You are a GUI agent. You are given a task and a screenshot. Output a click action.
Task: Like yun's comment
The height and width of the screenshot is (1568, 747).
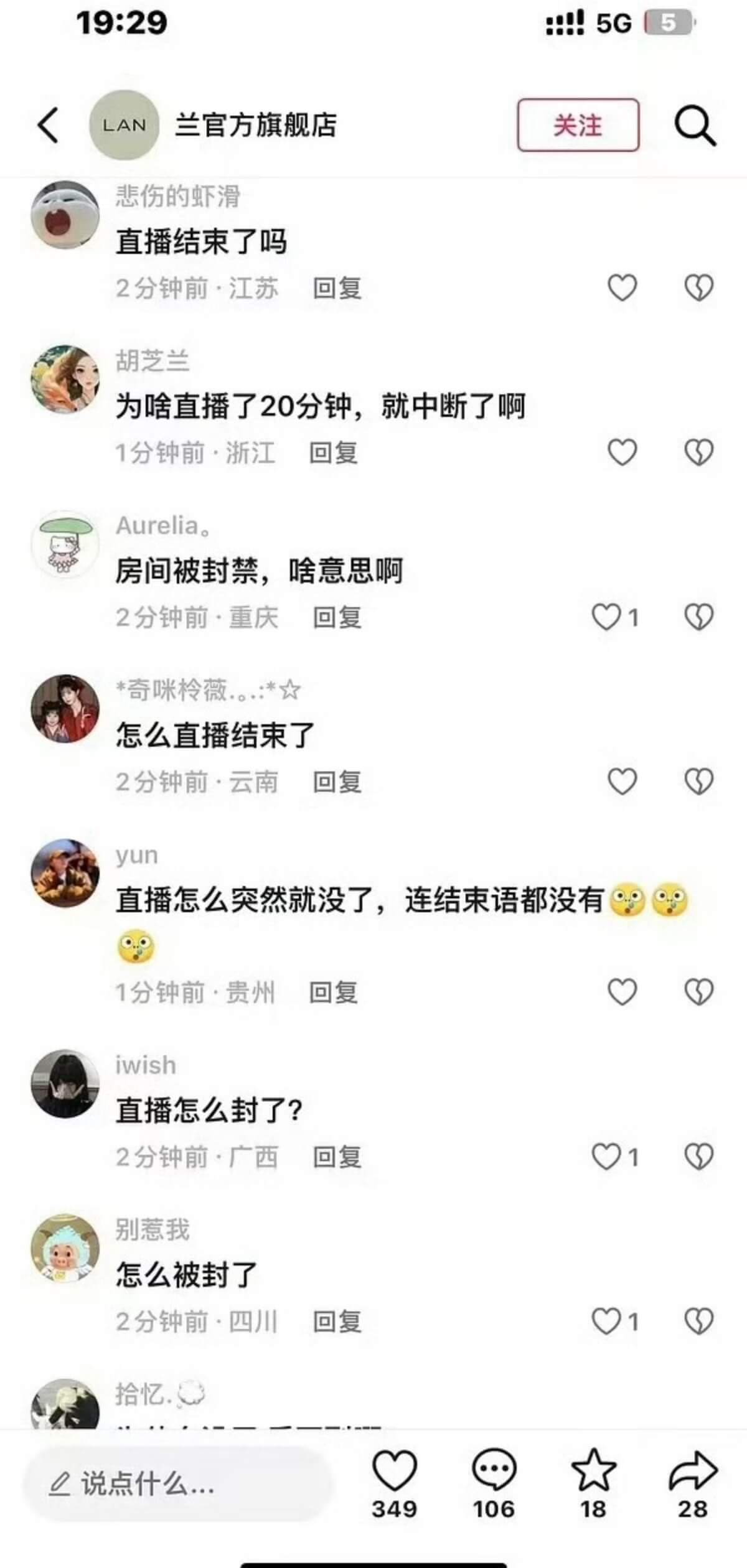click(622, 992)
